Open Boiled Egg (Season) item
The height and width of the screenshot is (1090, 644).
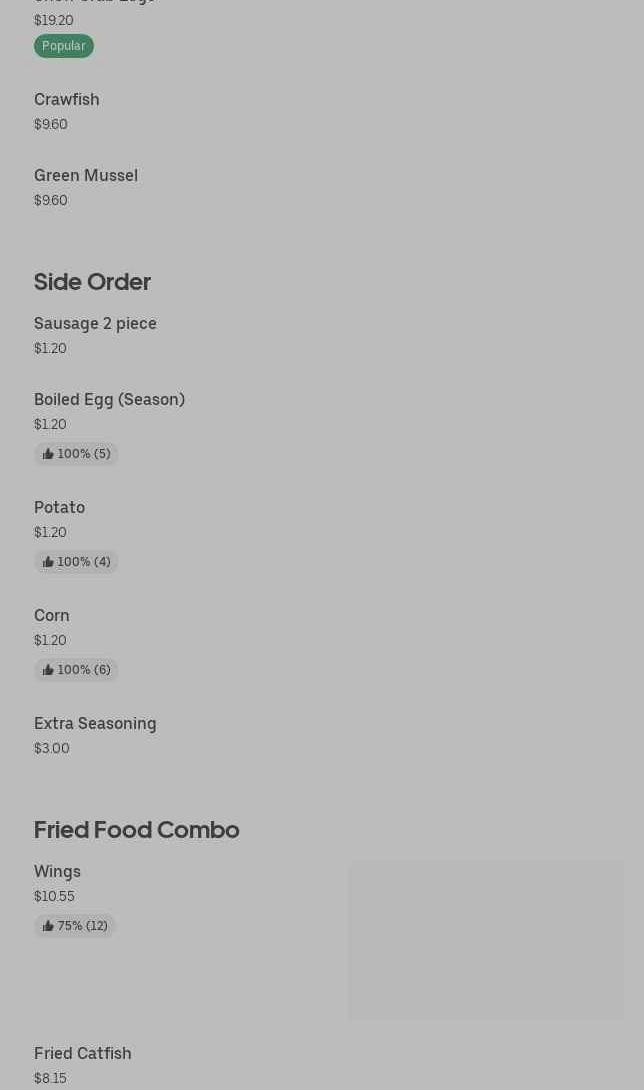[109, 400]
